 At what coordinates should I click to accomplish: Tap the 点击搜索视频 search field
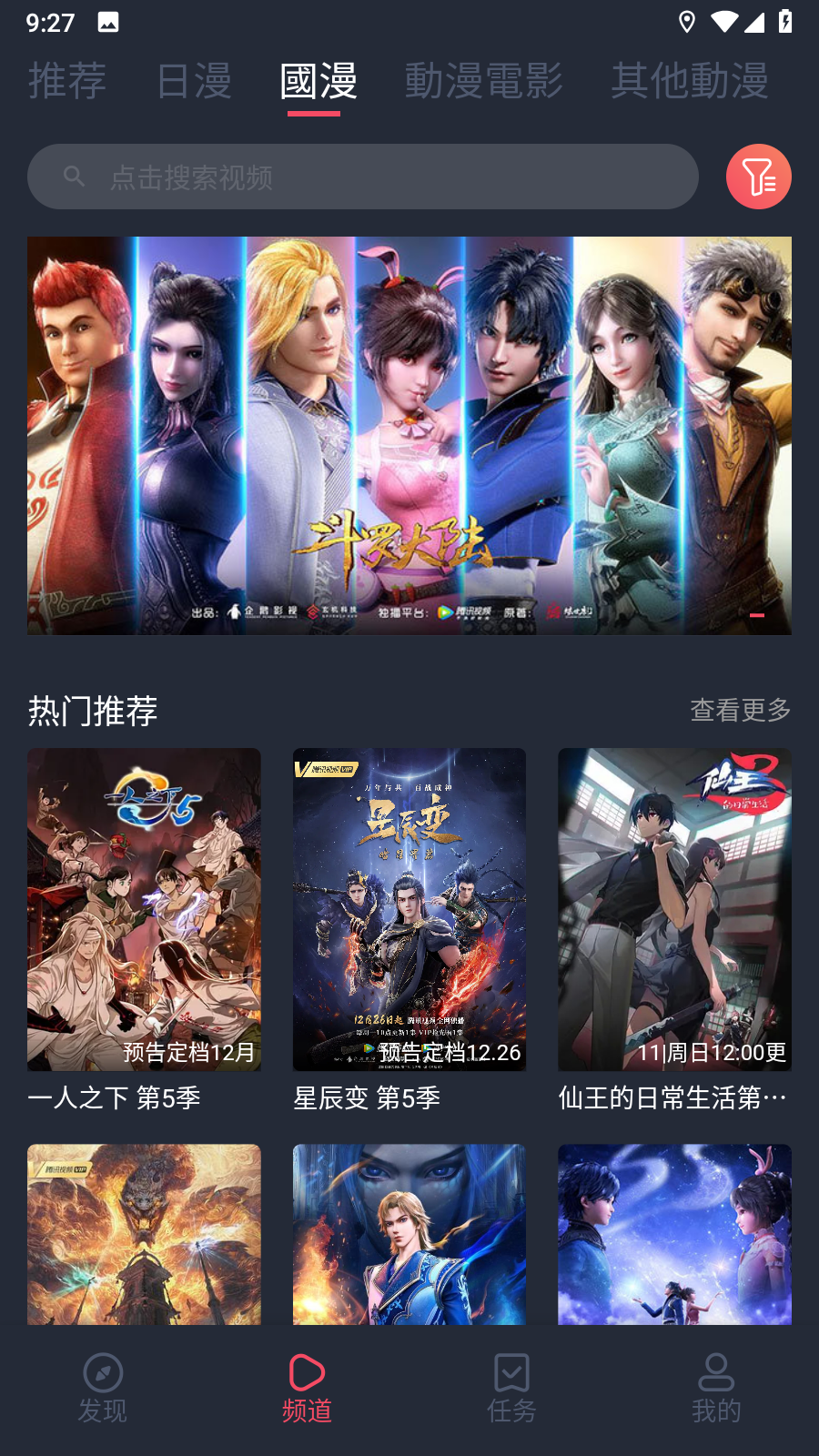[x=362, y=177]
